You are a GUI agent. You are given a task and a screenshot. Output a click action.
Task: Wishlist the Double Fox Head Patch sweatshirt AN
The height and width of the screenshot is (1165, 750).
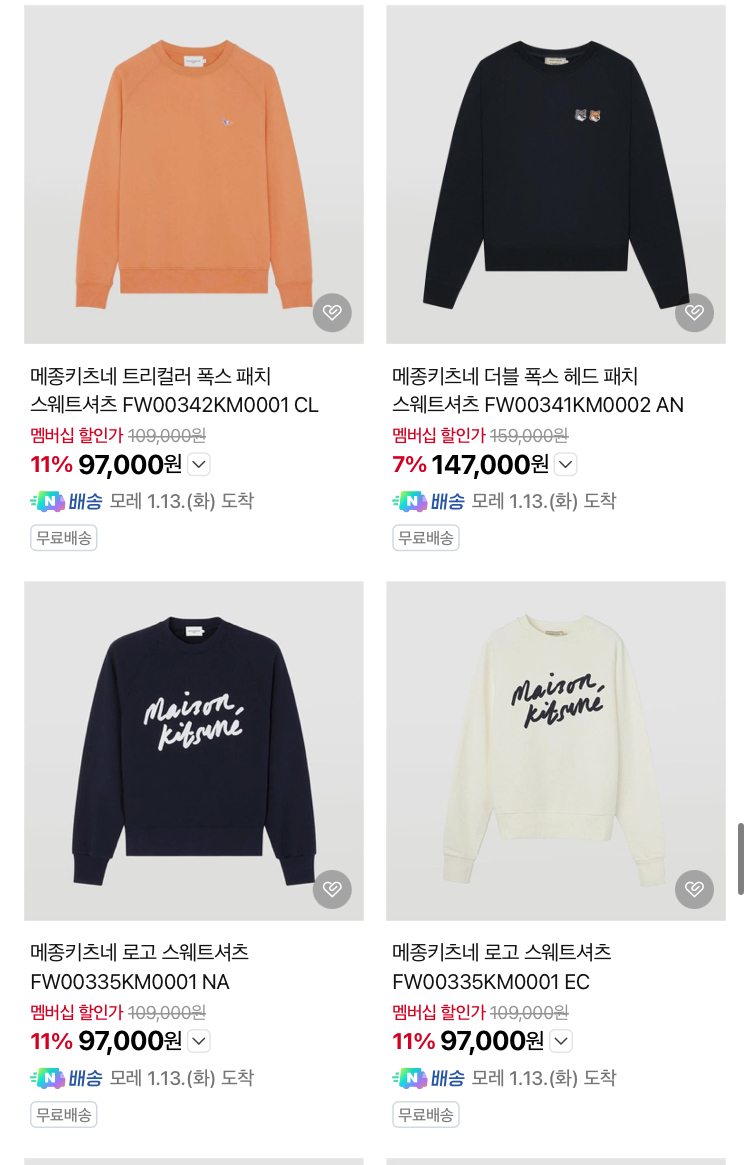point(694,313)
